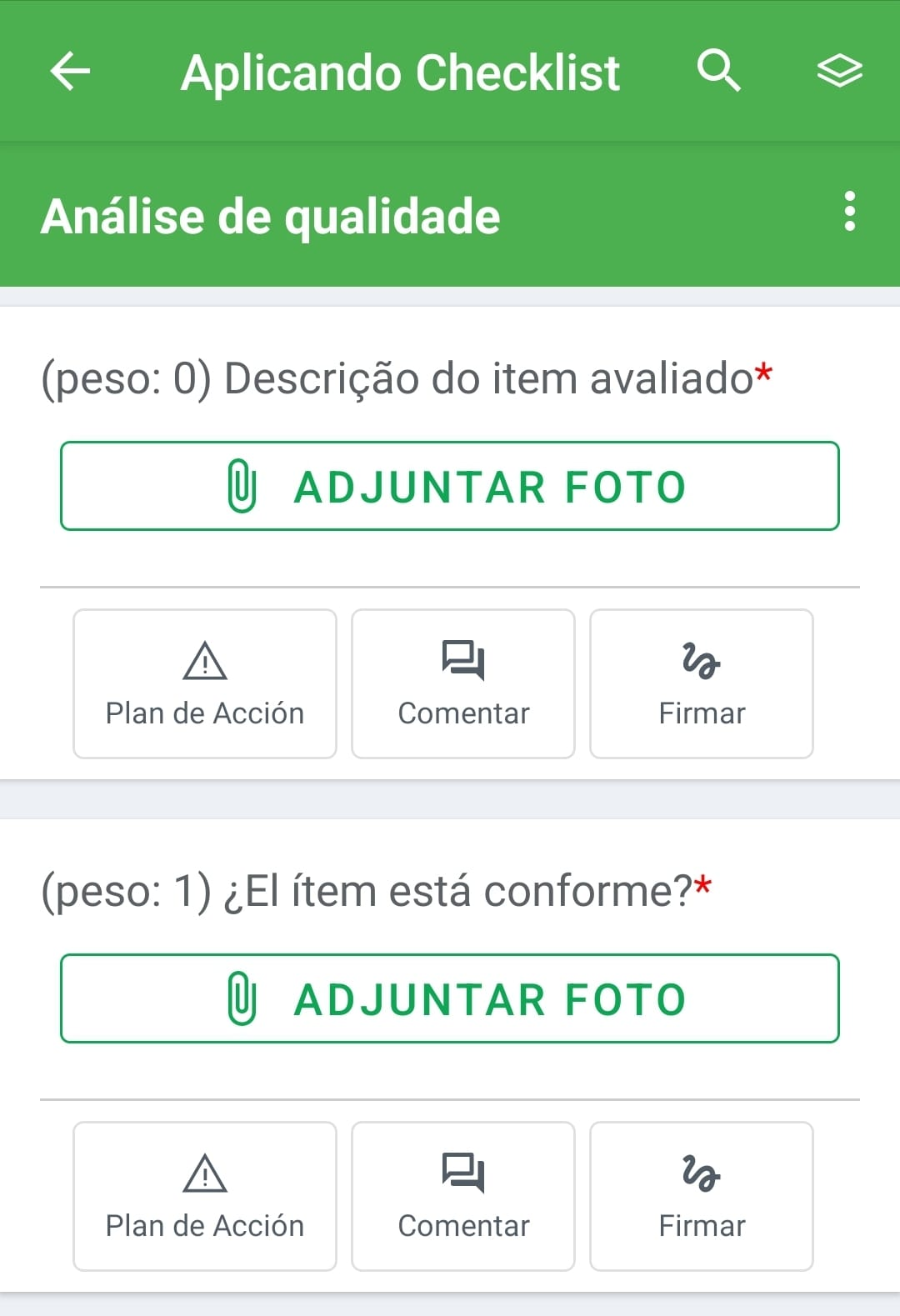
Task: Comment on ¿El ítem está conforme?
Action: point(463,1197)
